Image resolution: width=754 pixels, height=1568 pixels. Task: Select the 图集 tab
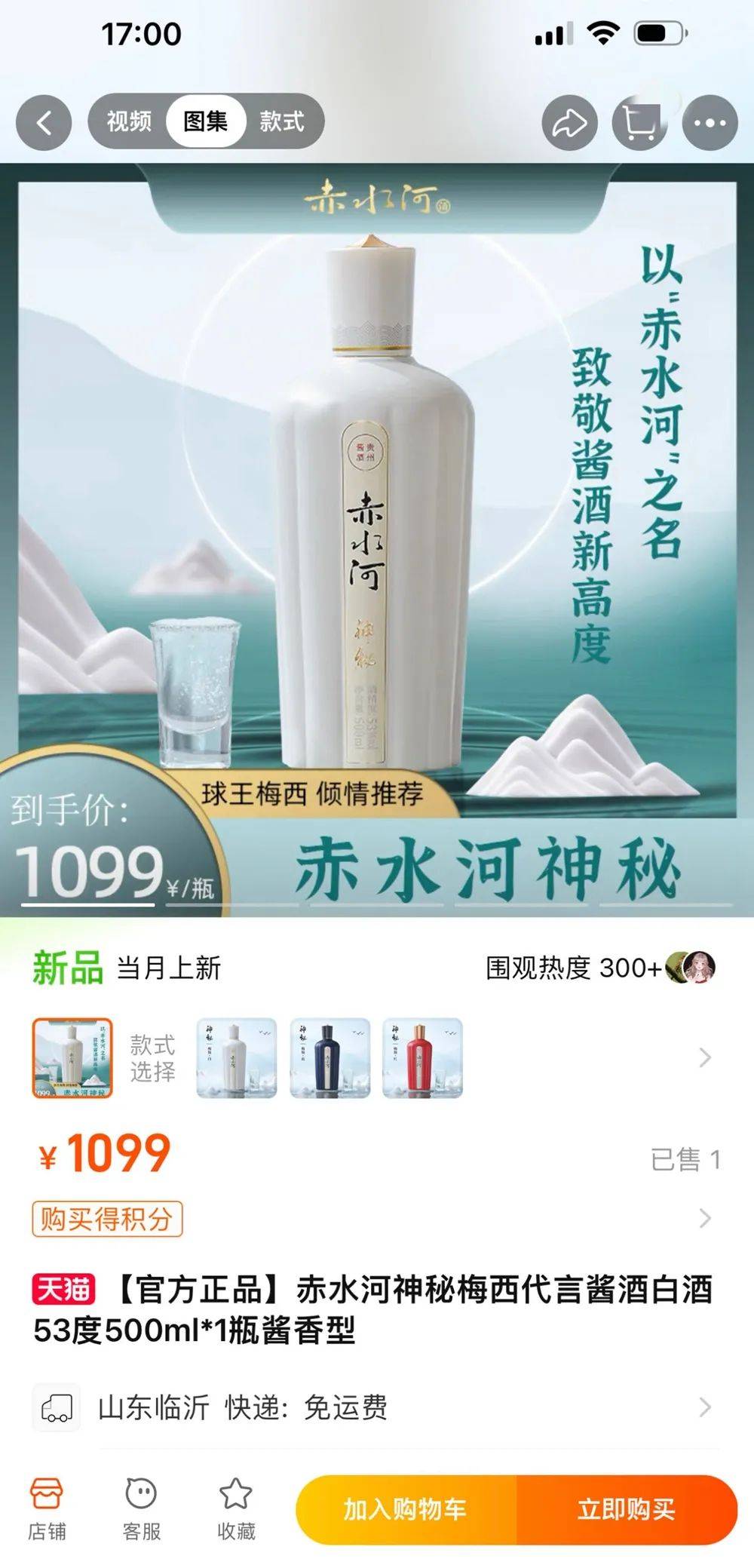click(205, 121)
